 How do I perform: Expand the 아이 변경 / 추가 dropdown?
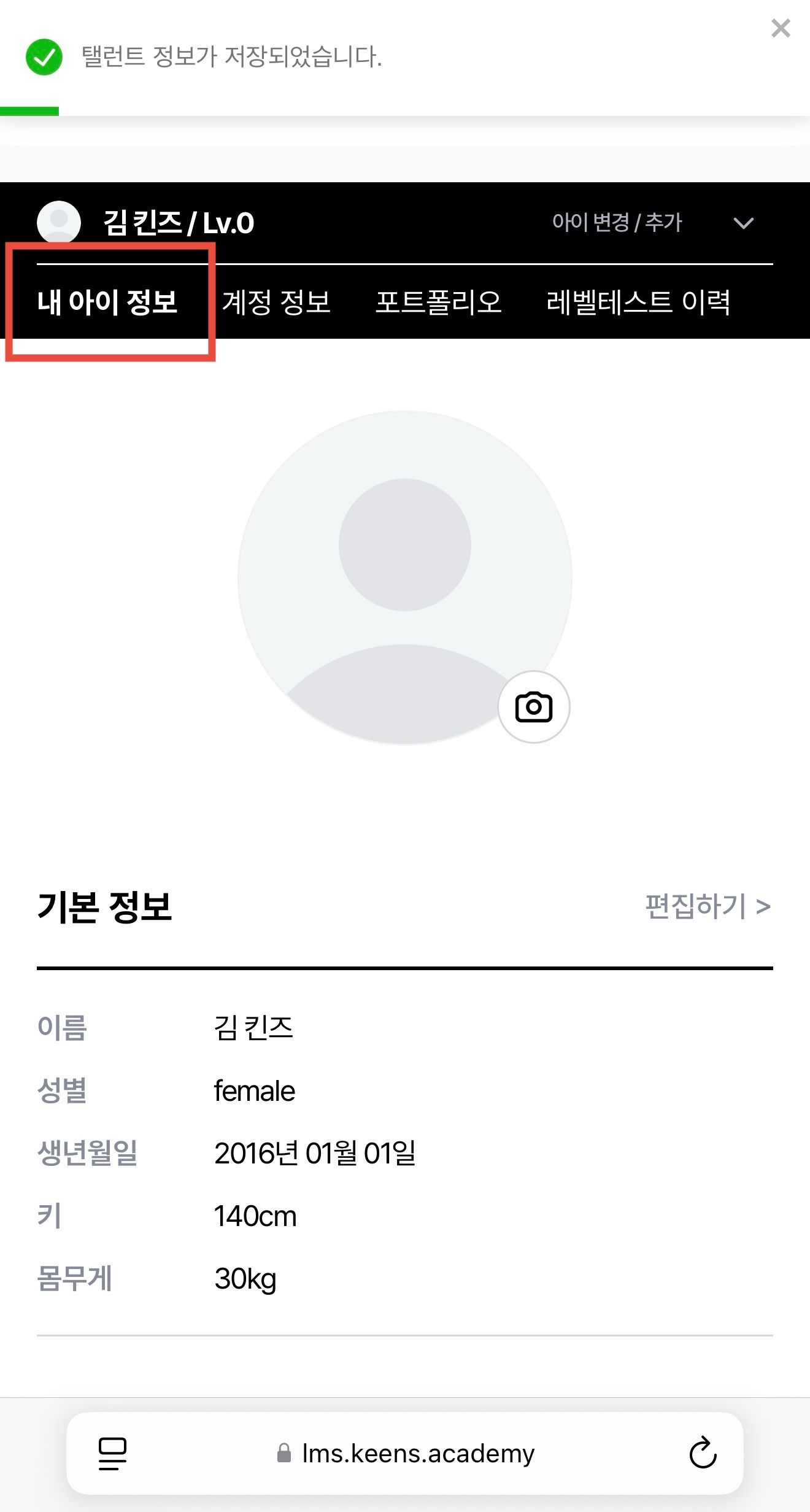click(743, 223)
